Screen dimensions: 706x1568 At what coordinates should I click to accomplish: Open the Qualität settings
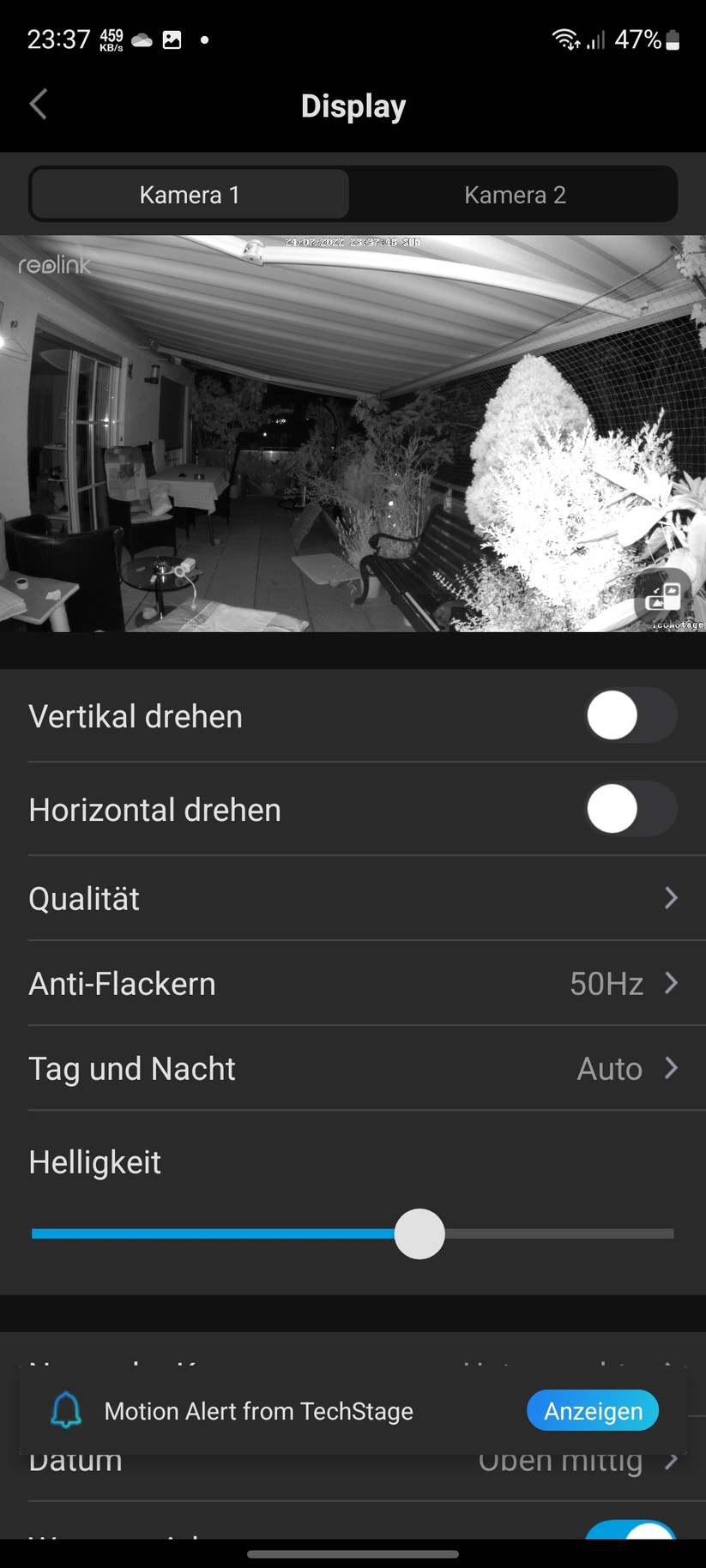point(353,898)
